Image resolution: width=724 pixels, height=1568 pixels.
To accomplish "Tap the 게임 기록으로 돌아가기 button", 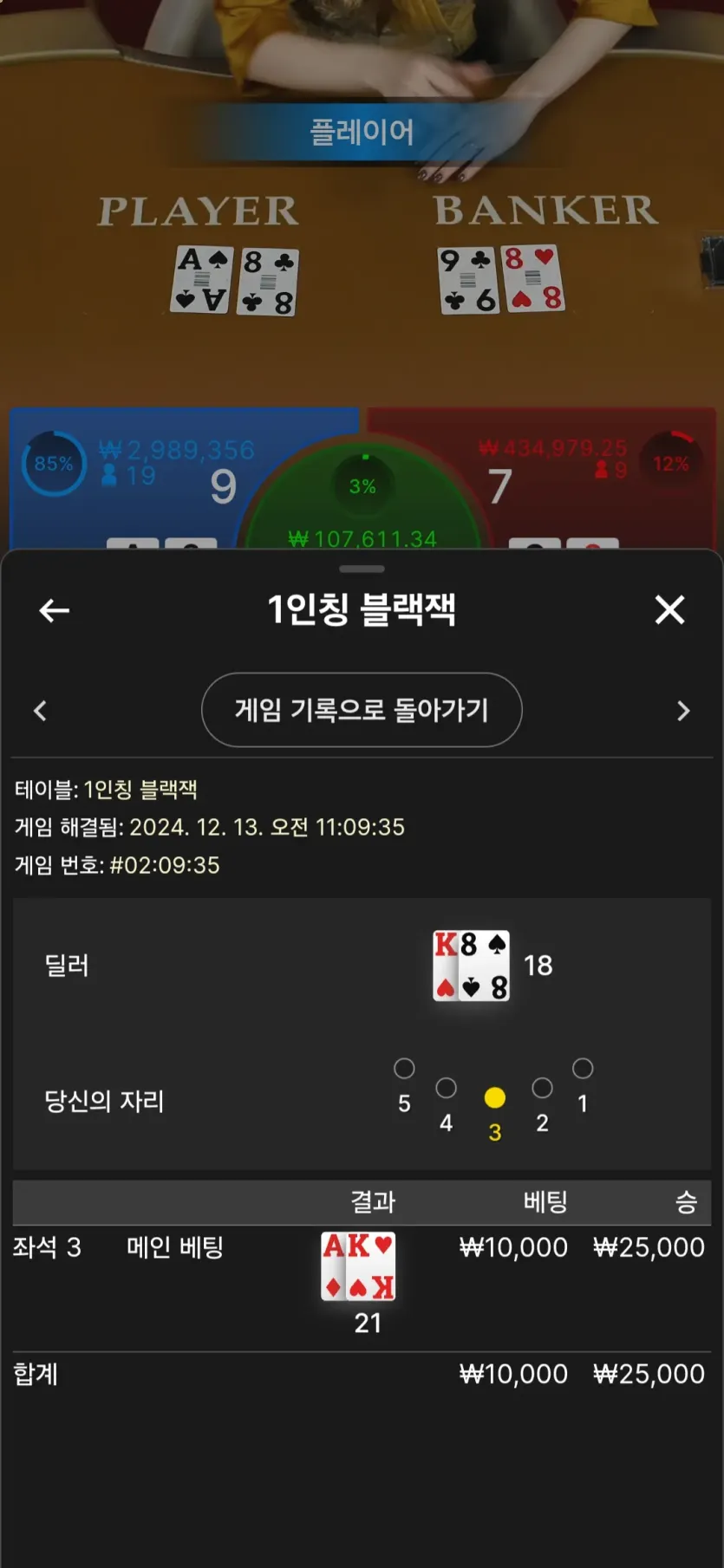I will click(362, 710).
